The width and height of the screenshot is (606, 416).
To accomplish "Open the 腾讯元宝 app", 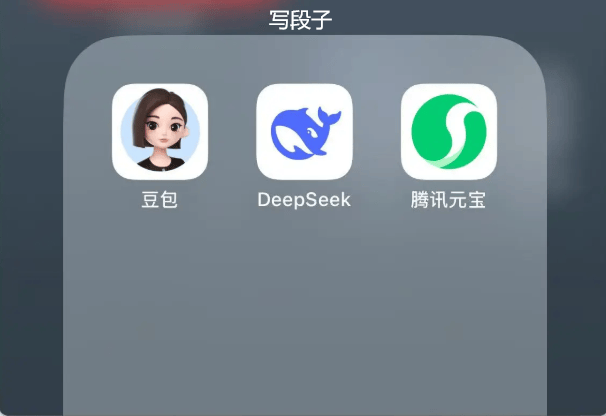I will pos(448,132).
